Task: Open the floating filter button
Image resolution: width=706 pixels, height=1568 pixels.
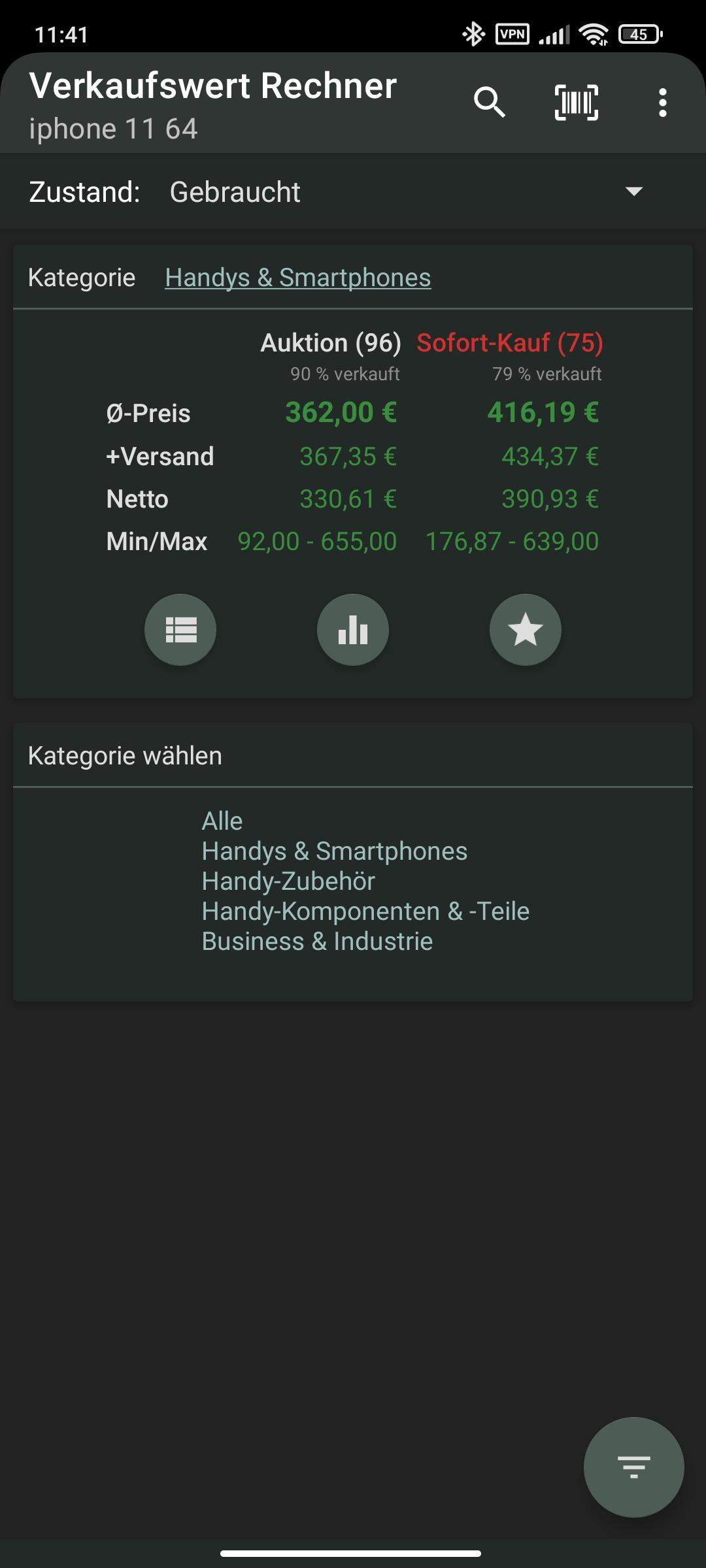Action: pos(633,1467)
